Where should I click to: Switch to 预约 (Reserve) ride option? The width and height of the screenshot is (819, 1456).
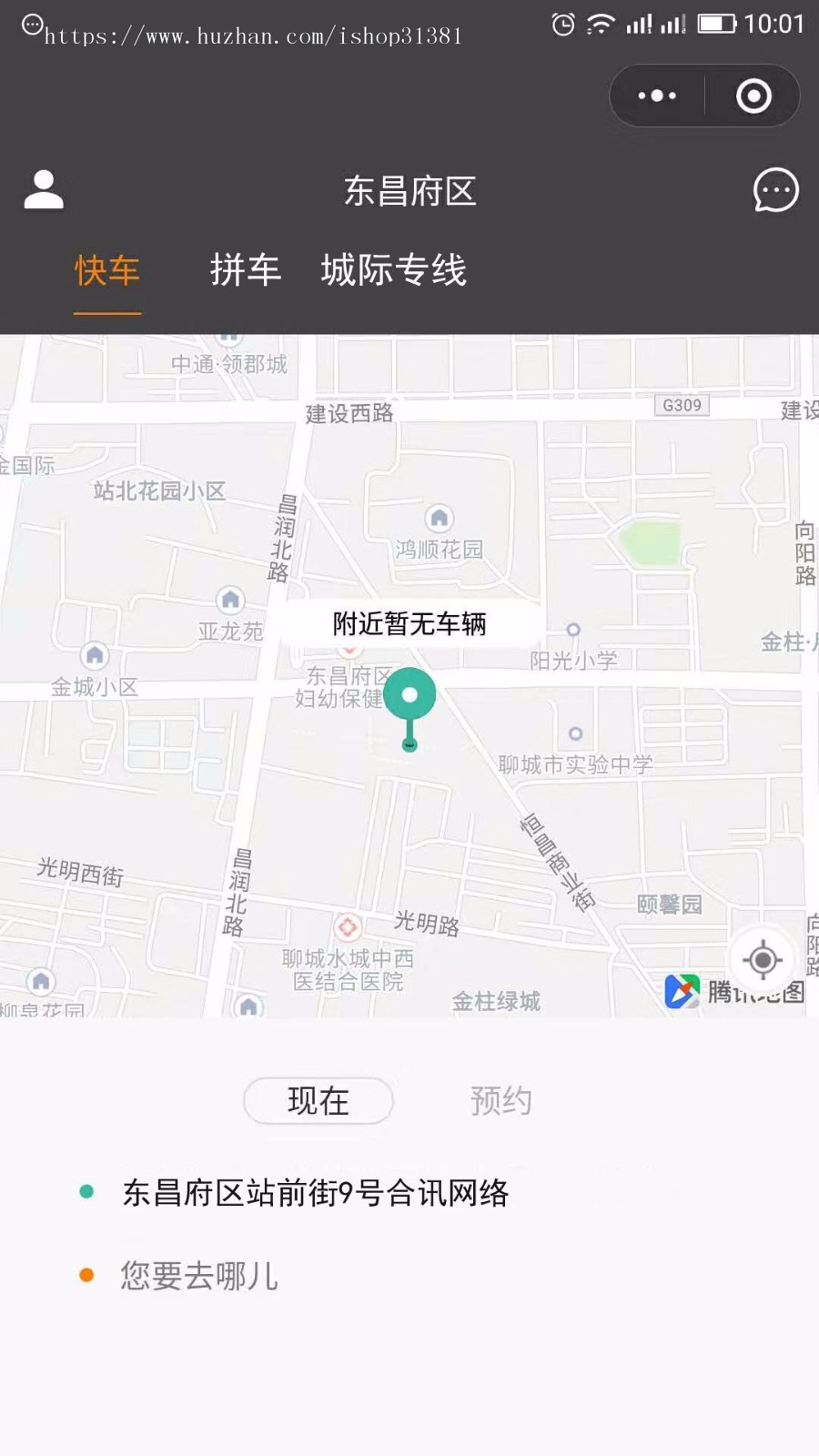tap(501, 1100)
